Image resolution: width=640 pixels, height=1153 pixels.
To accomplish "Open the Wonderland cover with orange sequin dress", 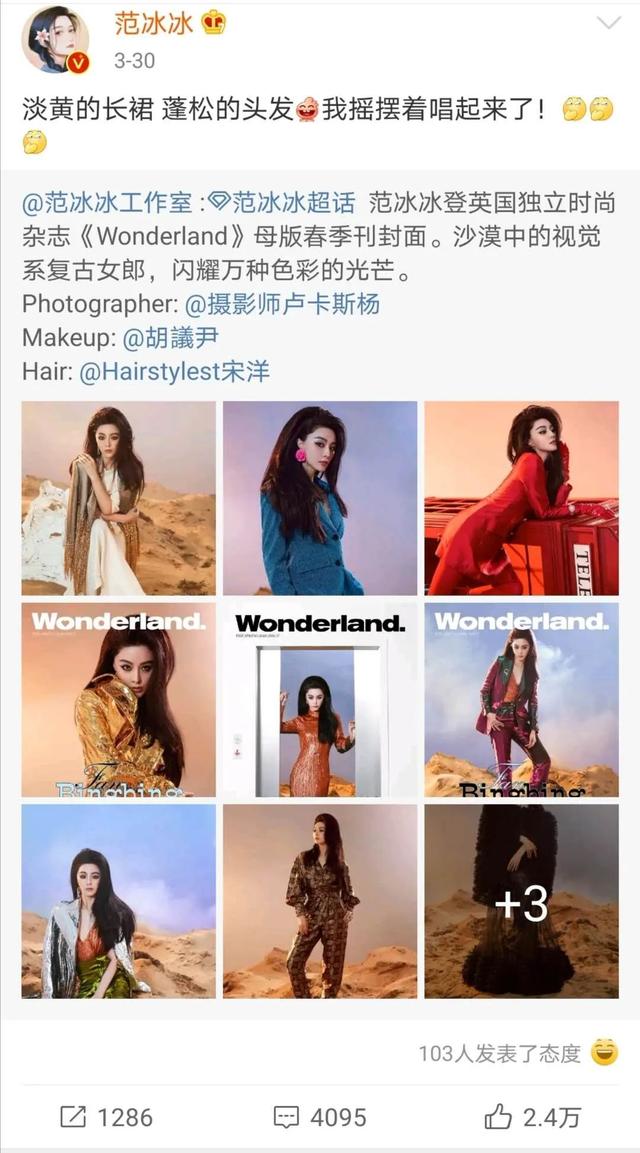I will coord(320,699).
